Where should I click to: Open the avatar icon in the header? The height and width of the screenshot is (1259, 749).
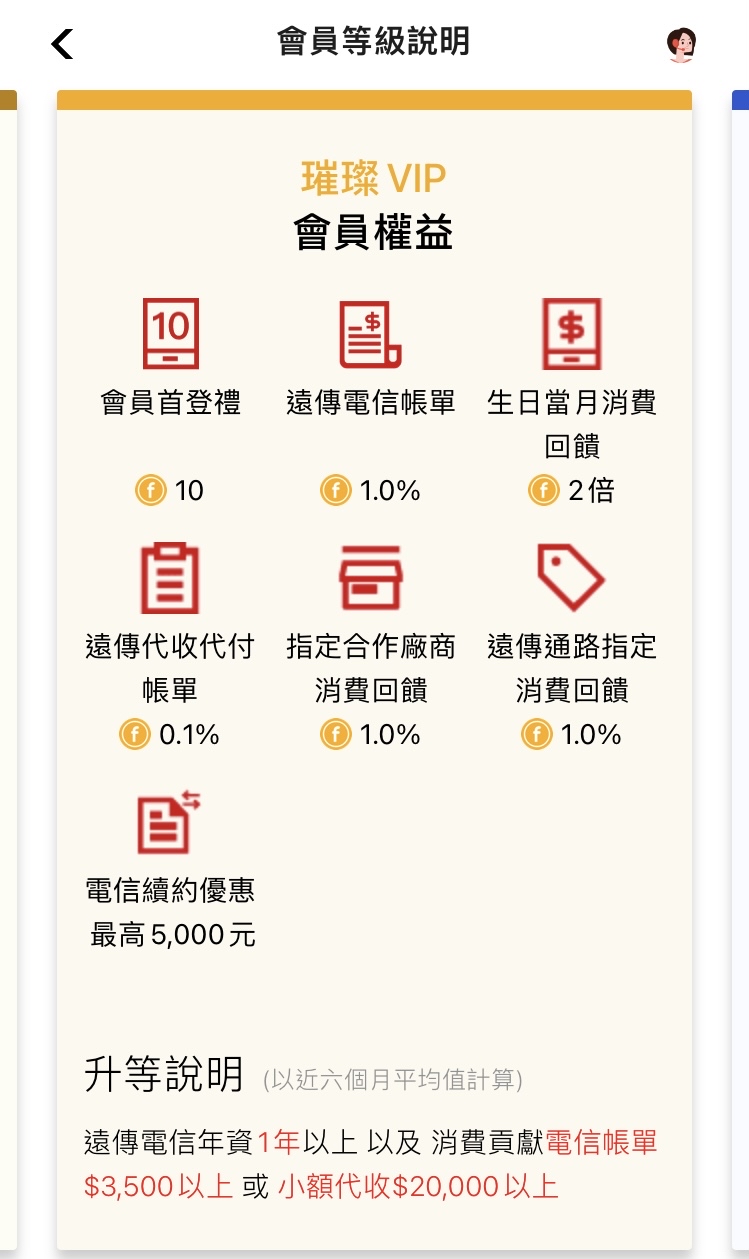[x=681, y=44]
